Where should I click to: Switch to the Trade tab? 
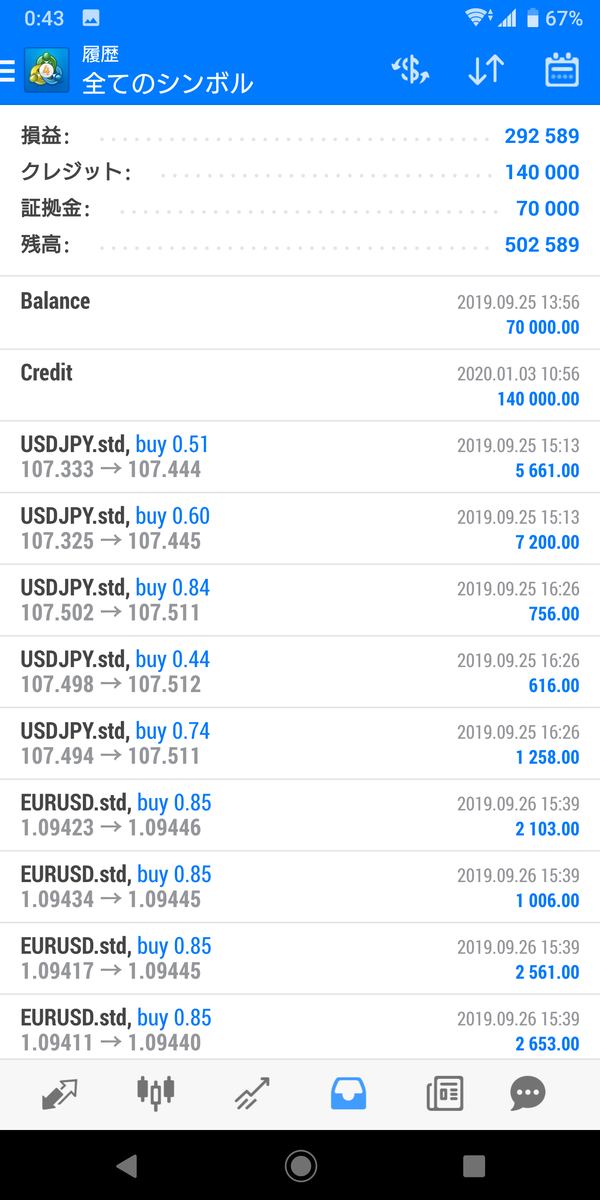pos(252,1094)
